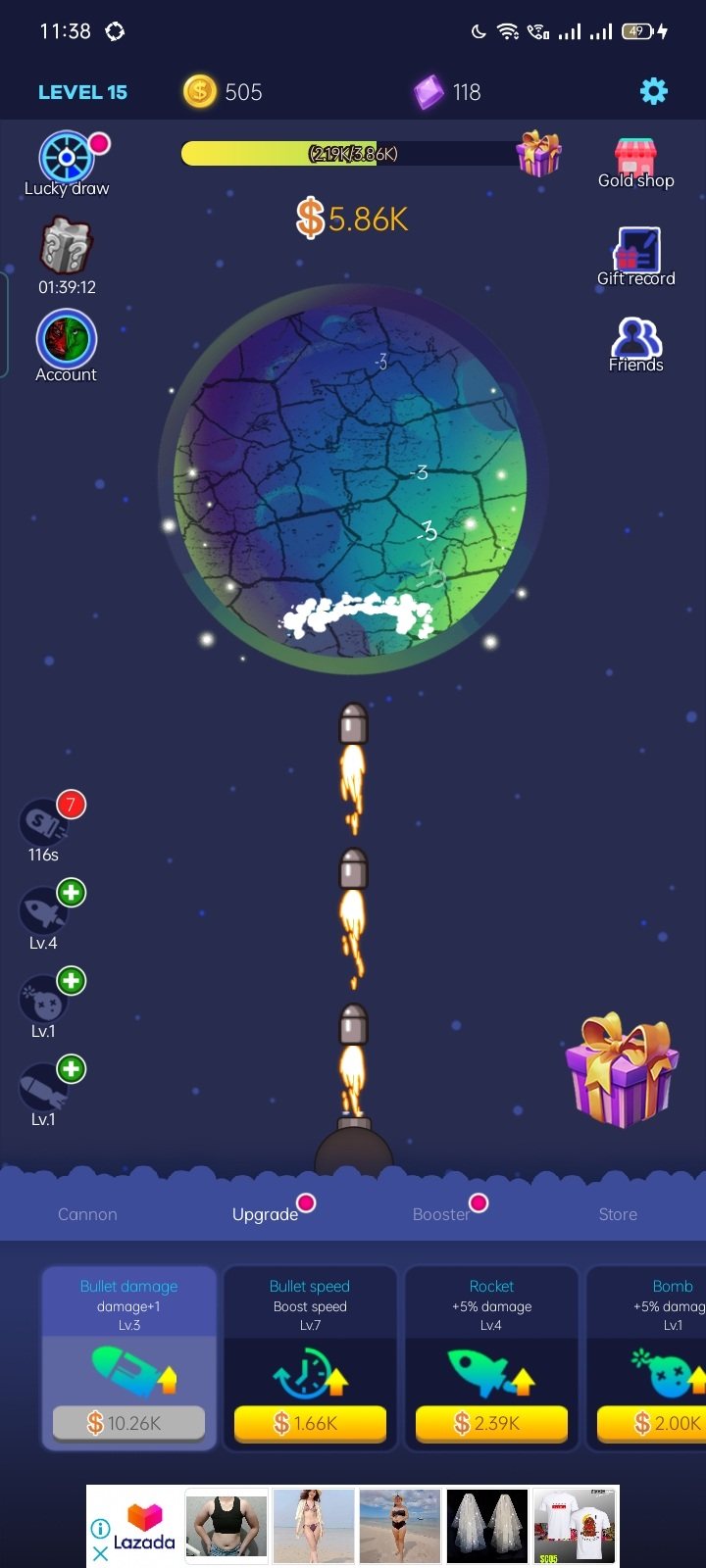Viewport: 706px width, 1568px height.
Task: Switch to the Store tab
Action: click(618, 1214)
